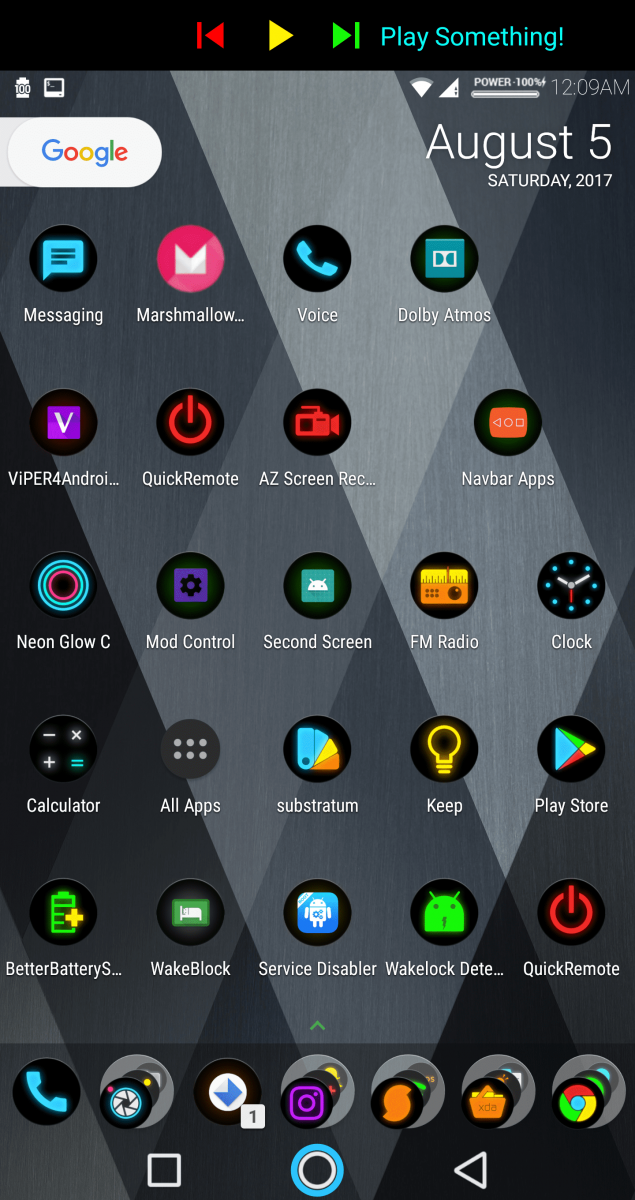Open Keep notes

point(444,749)
